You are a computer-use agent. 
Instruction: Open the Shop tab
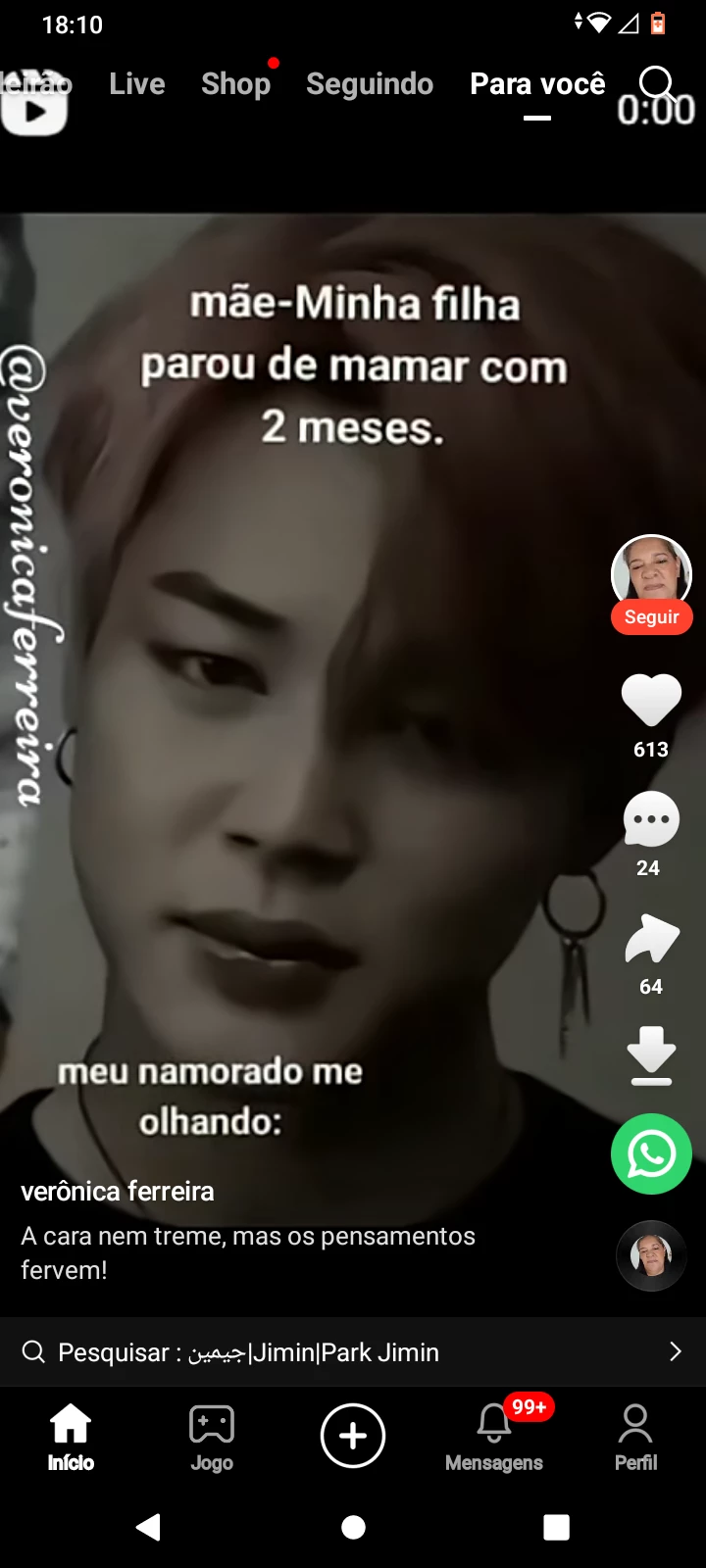click(x=235, y=84)
